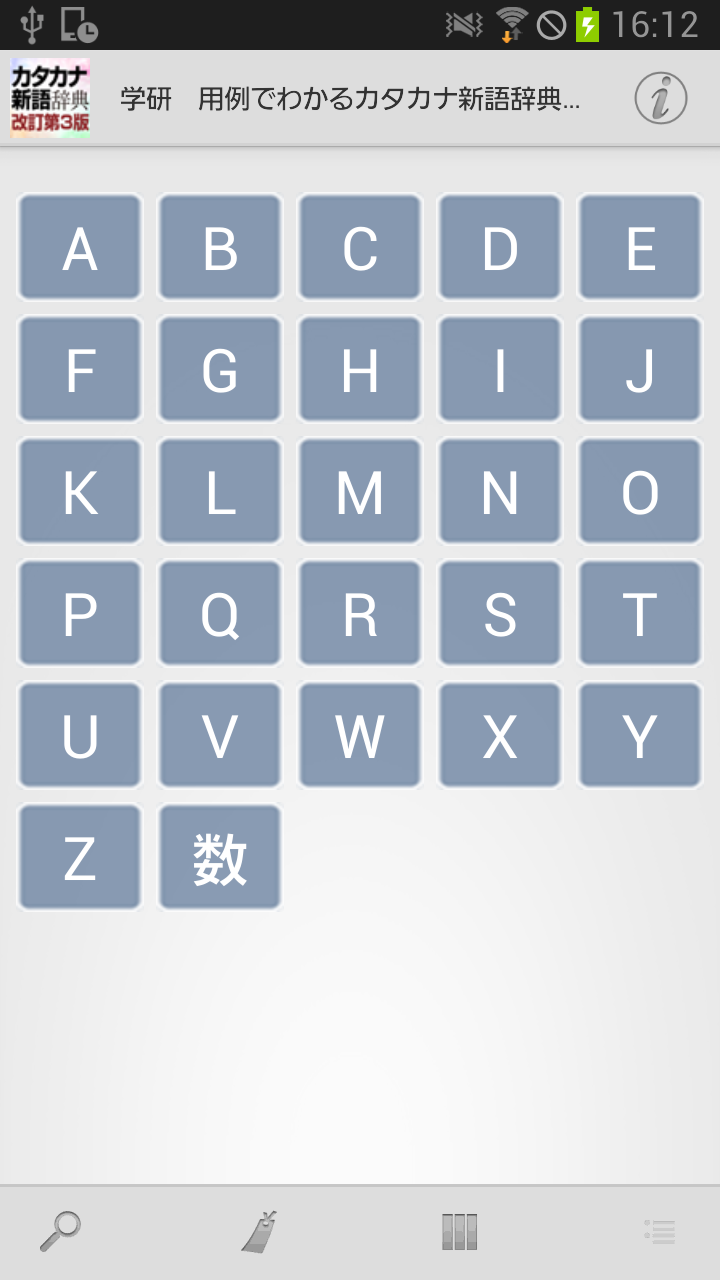This screenshot has height=1280, width=720.
Task: Browse words starting with E
Action: click(640, 248)
